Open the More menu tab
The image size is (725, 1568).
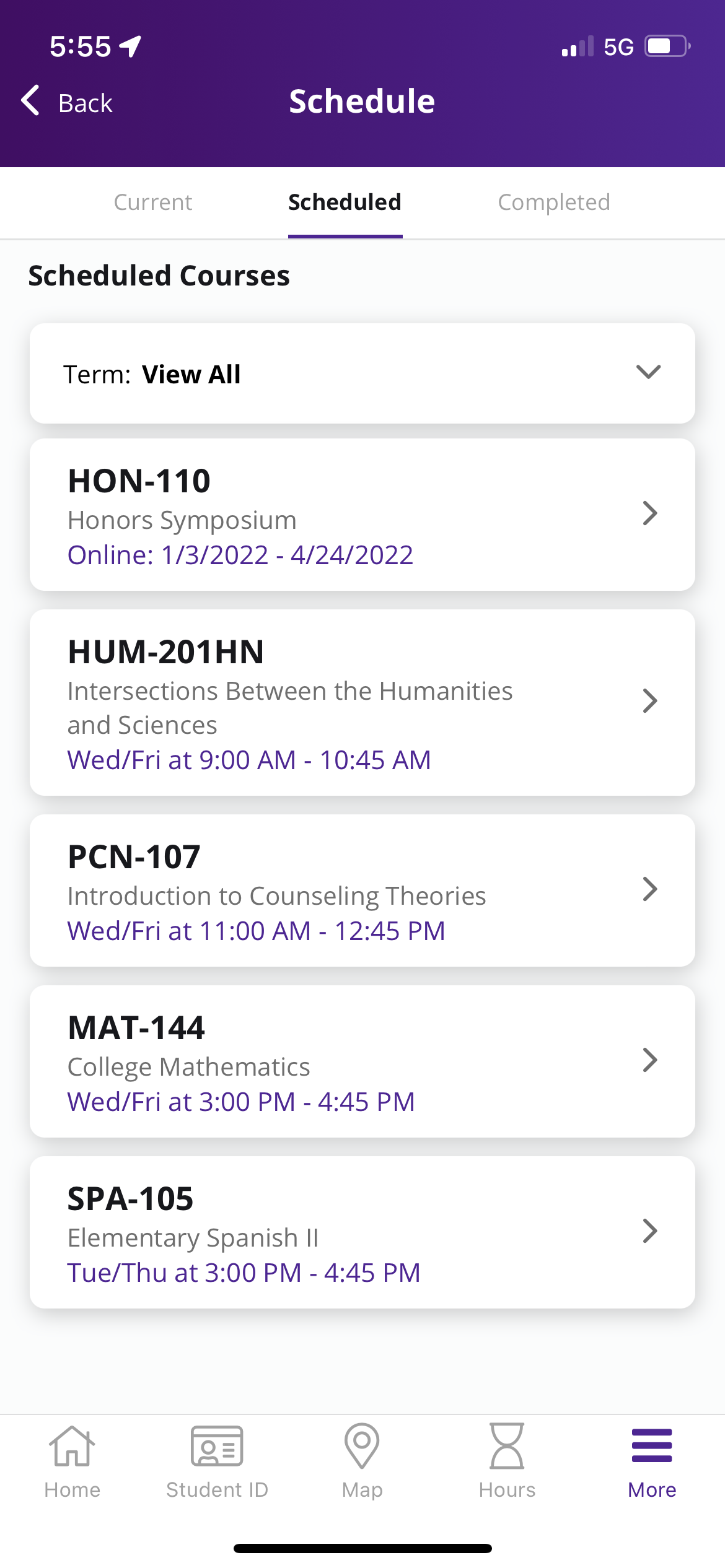[652, 1461]
